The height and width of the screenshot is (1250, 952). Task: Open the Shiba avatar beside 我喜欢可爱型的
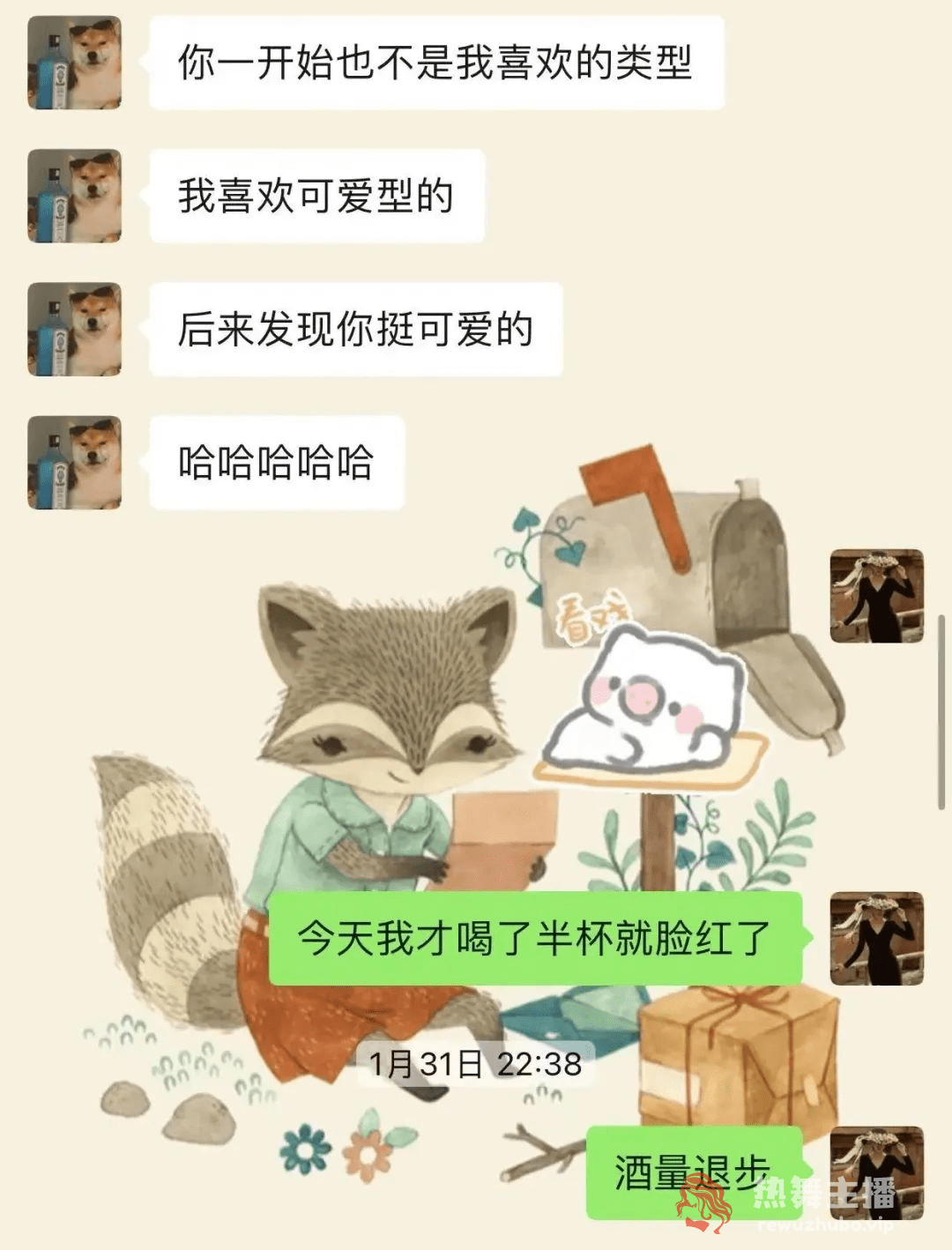[x=74, y=196]
